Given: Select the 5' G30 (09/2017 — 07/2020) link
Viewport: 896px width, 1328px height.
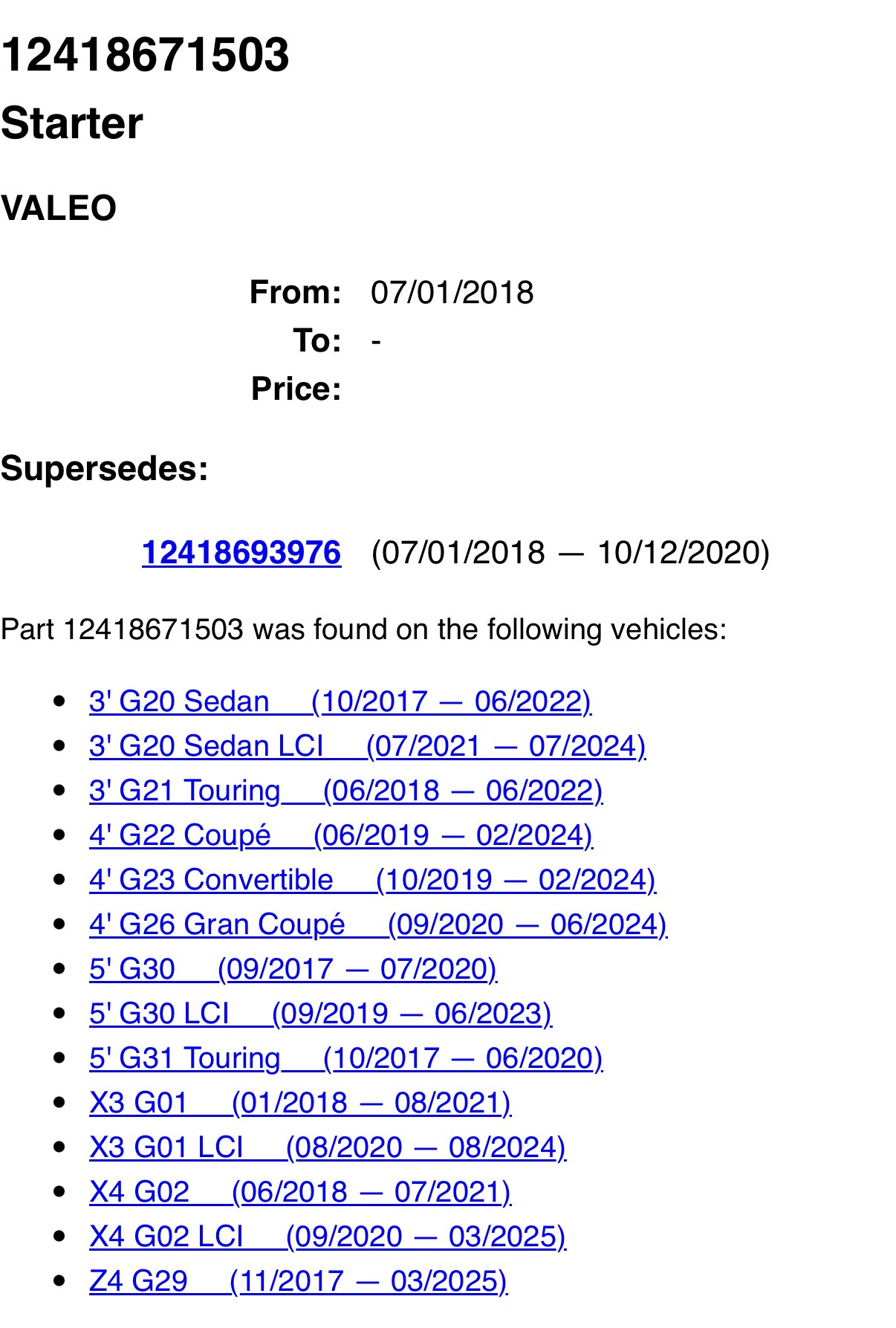Looking at the screenshot, I should click(293, 969).
